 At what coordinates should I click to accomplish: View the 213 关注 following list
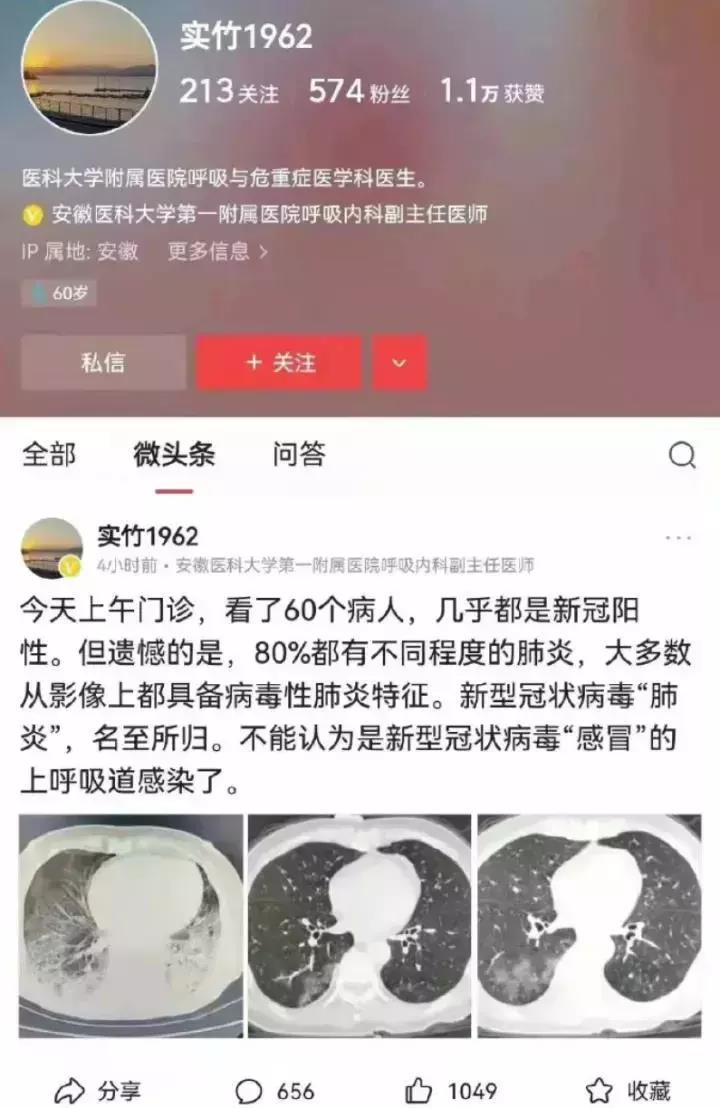coord(229,92)
